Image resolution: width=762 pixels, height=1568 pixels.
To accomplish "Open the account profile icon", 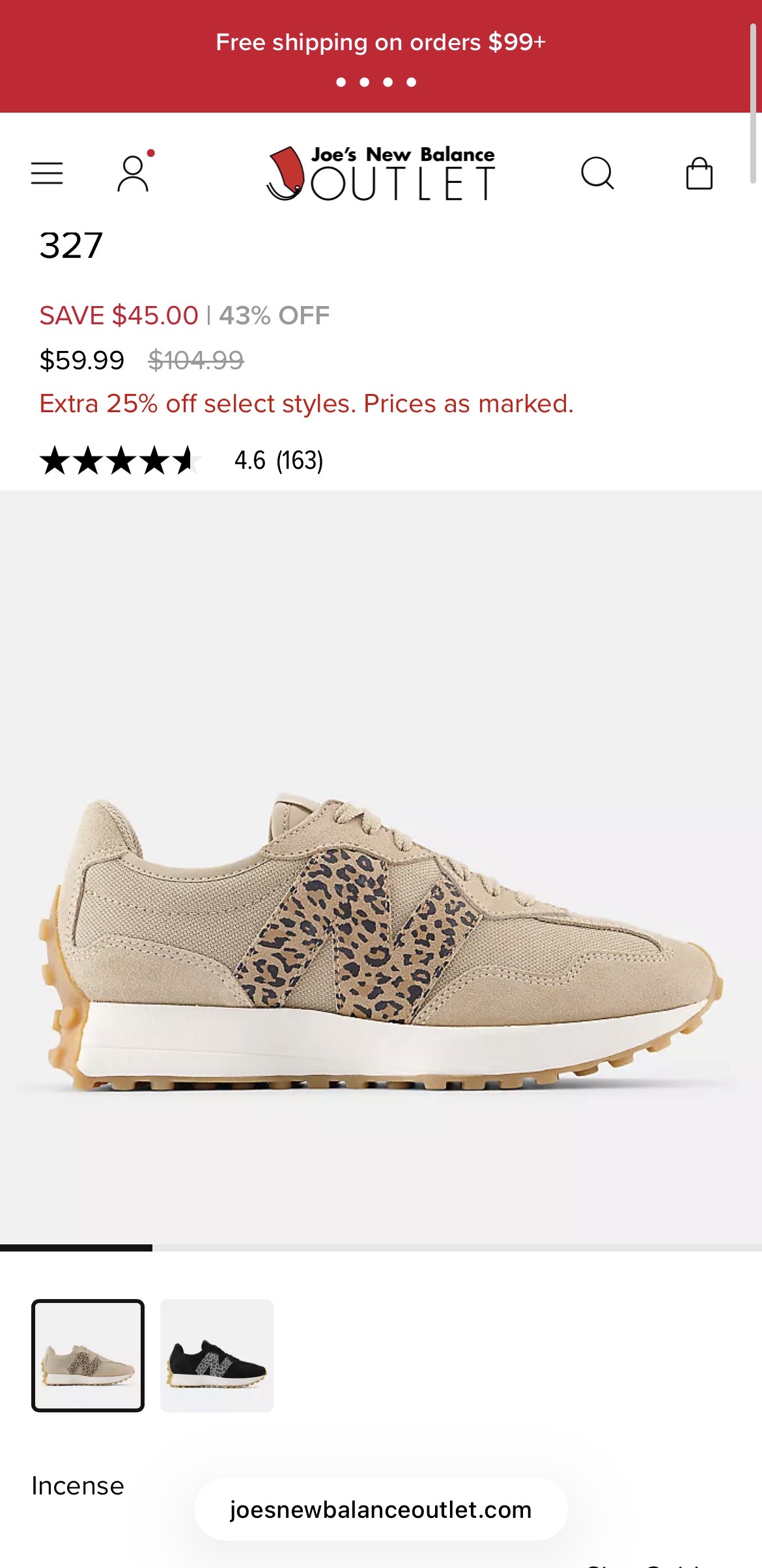I will tap(133, 173).
